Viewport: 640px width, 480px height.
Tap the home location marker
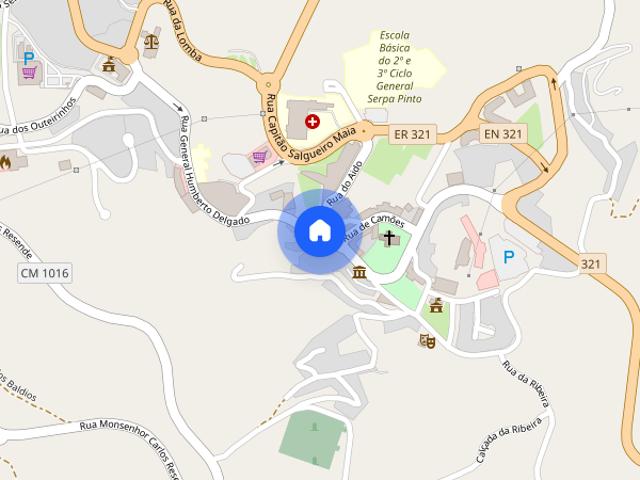tap(319, 231)
